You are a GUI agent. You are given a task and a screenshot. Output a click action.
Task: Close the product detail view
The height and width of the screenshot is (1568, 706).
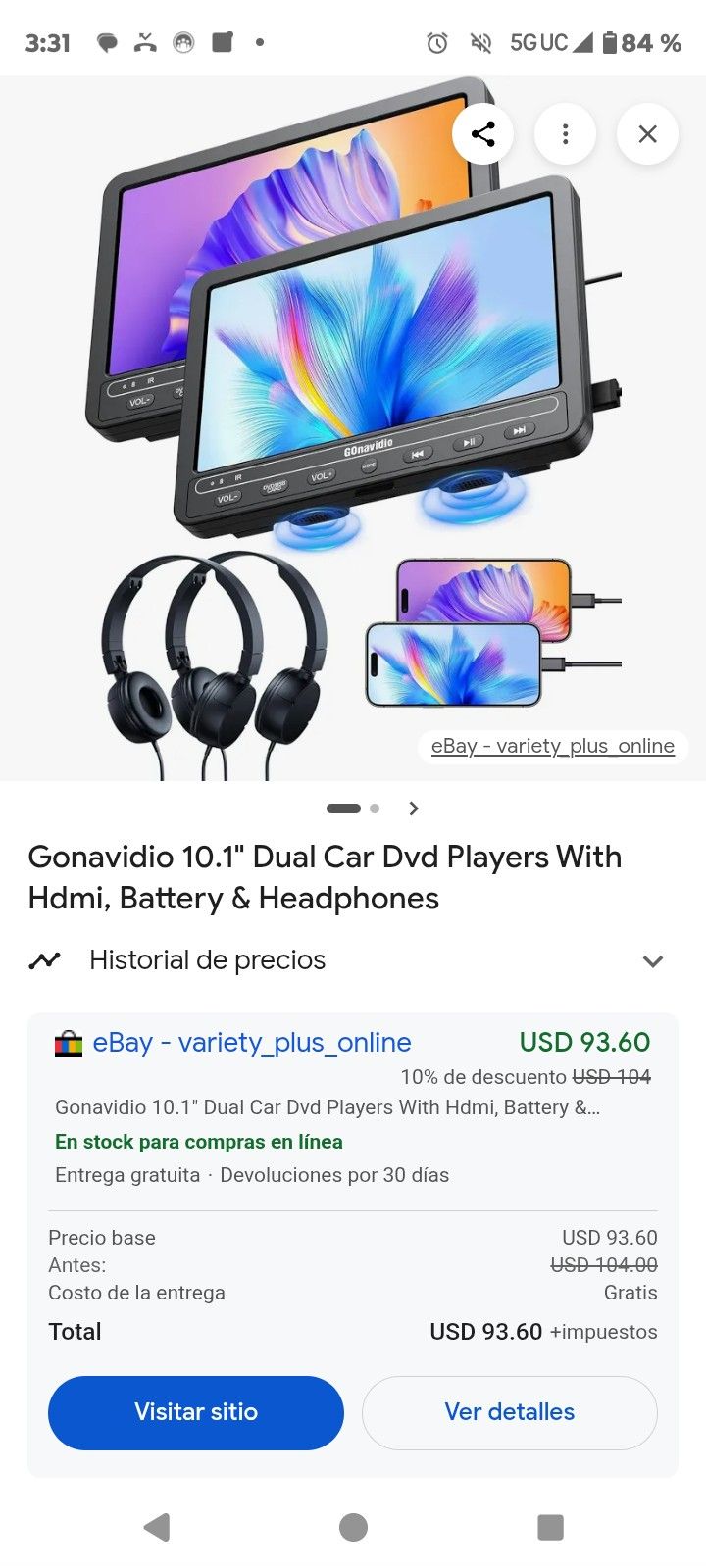click(647, 133)
